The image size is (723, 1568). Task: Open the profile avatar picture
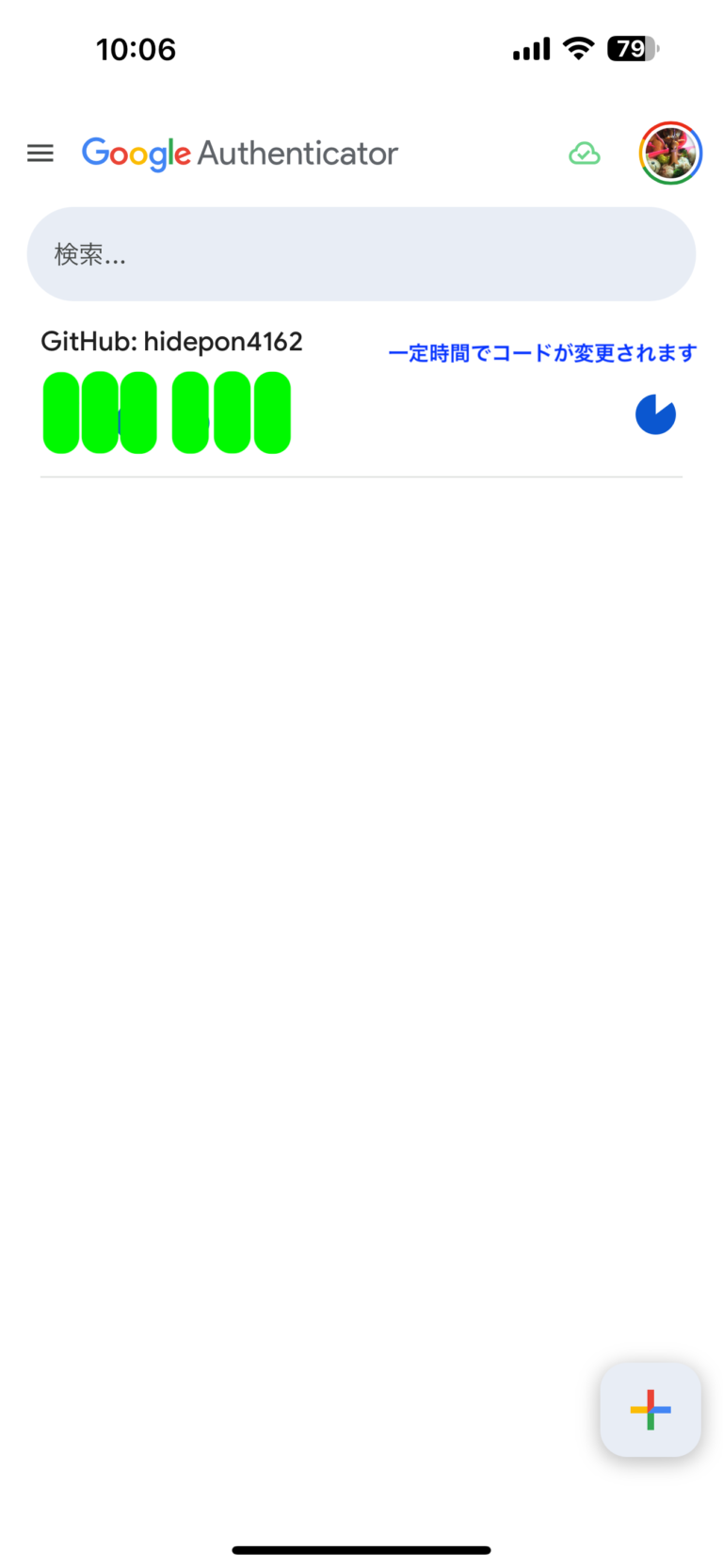tap(669, 153)
